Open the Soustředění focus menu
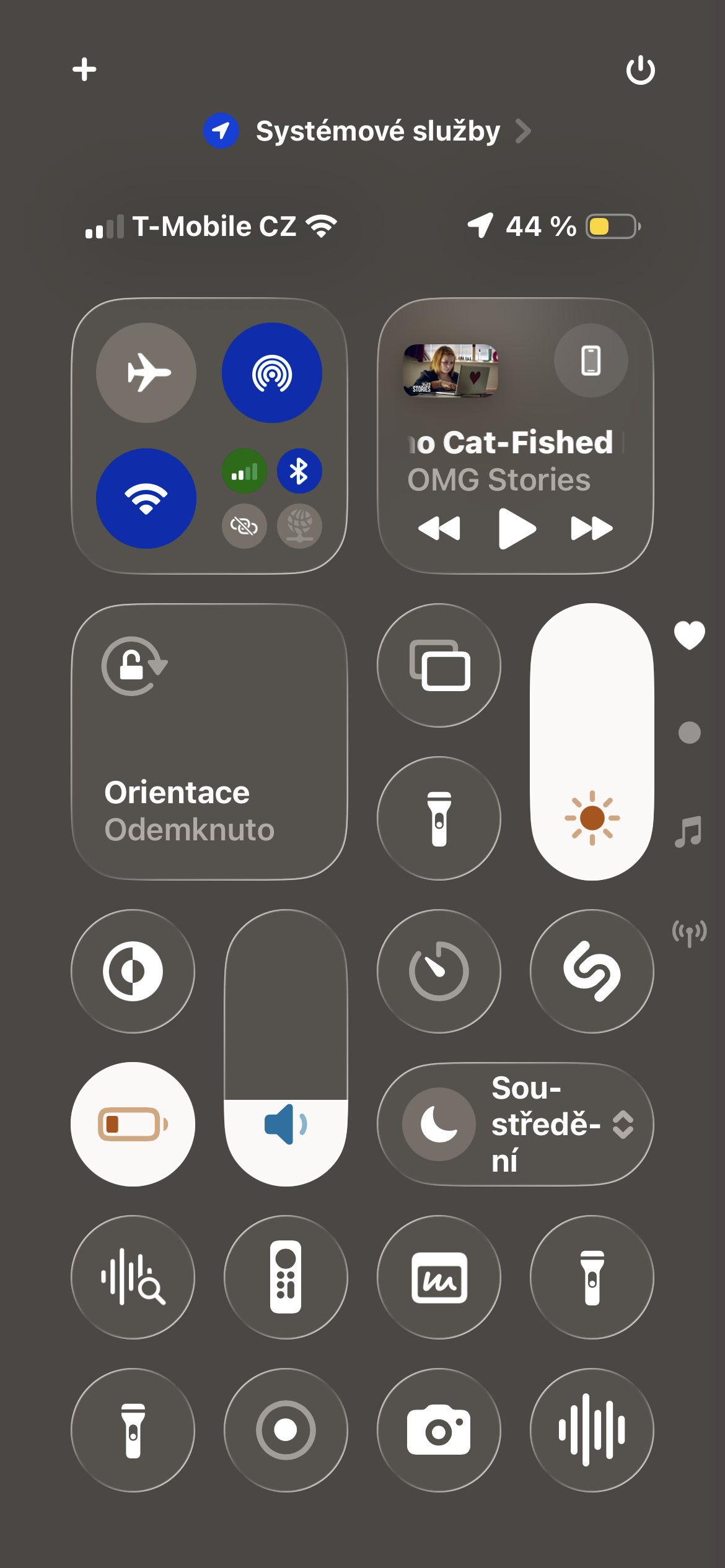Image resolution: width=725 pixels, height=1568 pixels. pyautogui.click(x=515, y=1124)
